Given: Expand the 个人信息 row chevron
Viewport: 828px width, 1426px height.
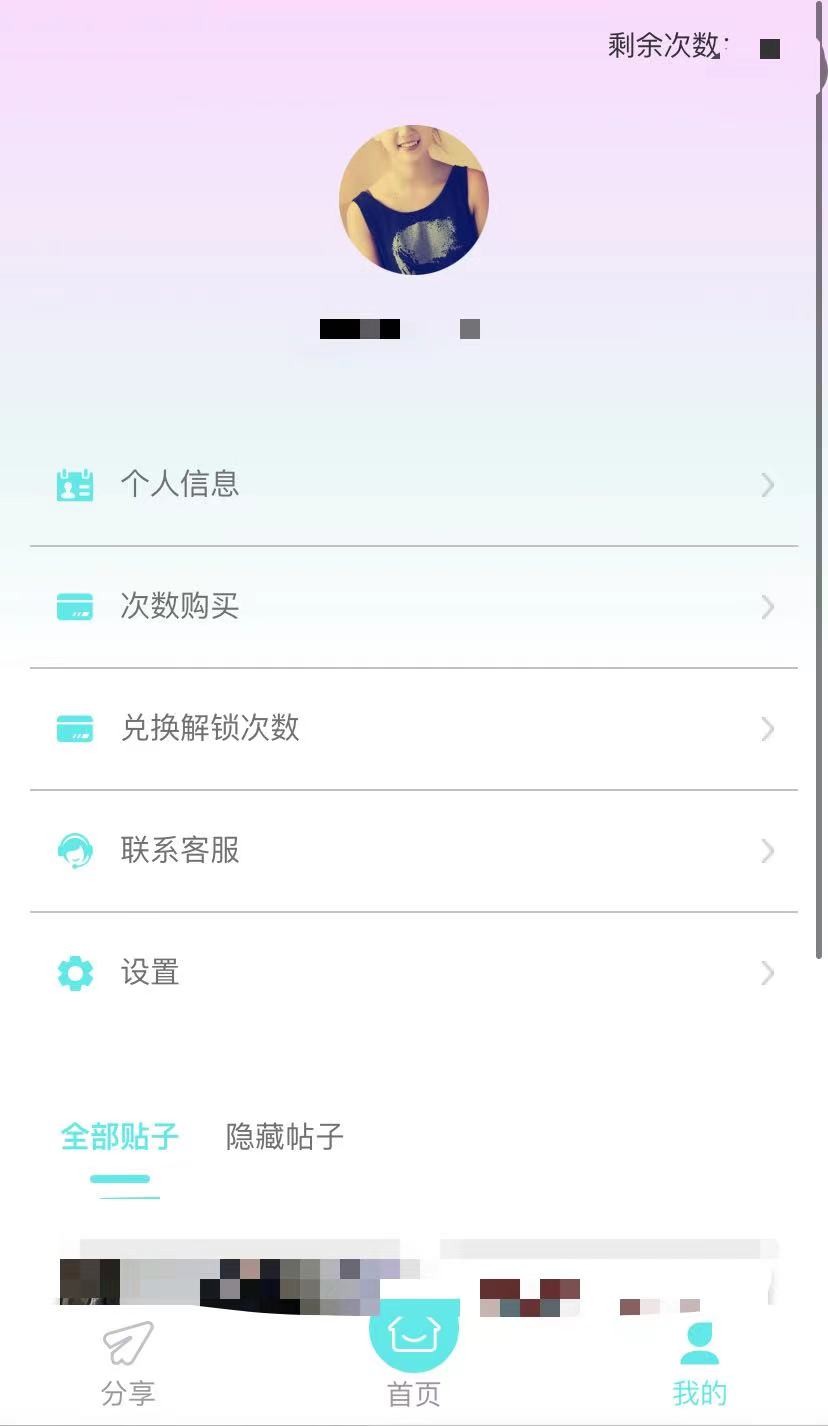Looking at the screenshot, I should click(767, 485).
